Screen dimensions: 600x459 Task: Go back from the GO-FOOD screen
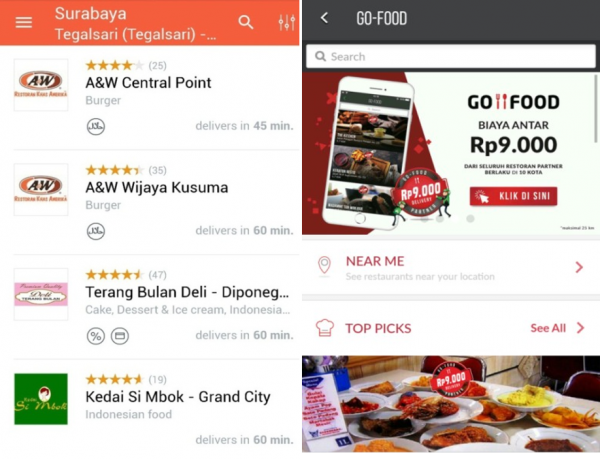point(324,18)
